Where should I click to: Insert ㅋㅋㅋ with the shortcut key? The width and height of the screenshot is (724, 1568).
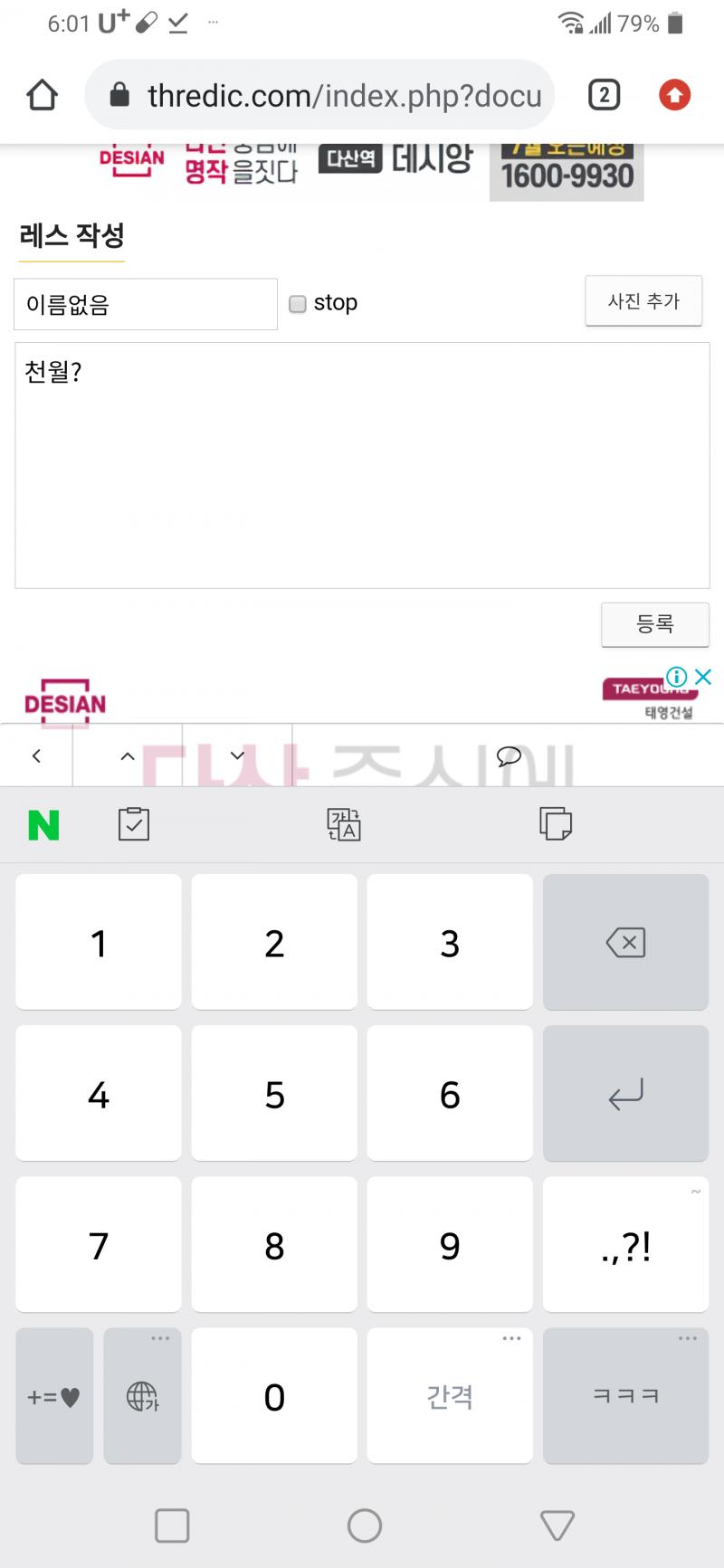point(625,1396)
